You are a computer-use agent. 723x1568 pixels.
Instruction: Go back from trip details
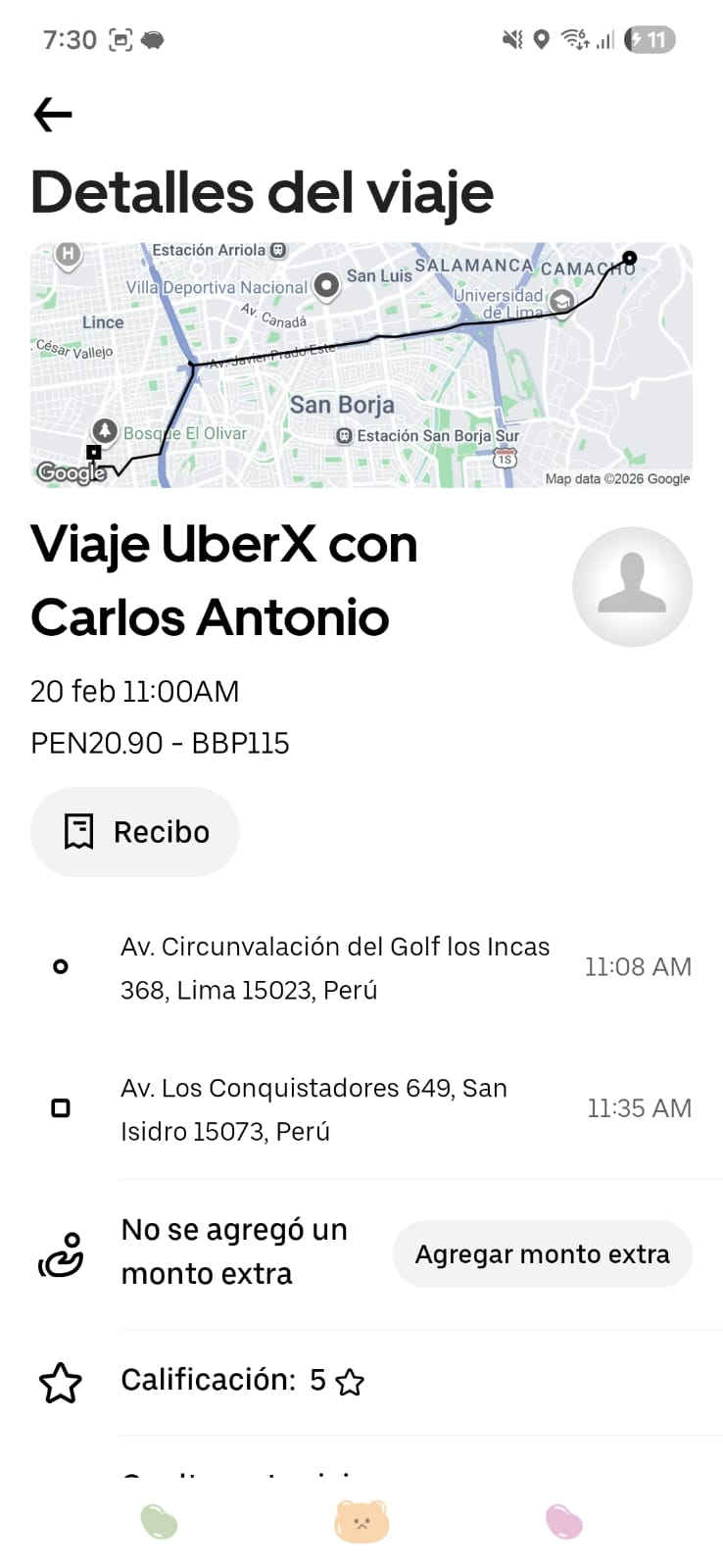53,115
